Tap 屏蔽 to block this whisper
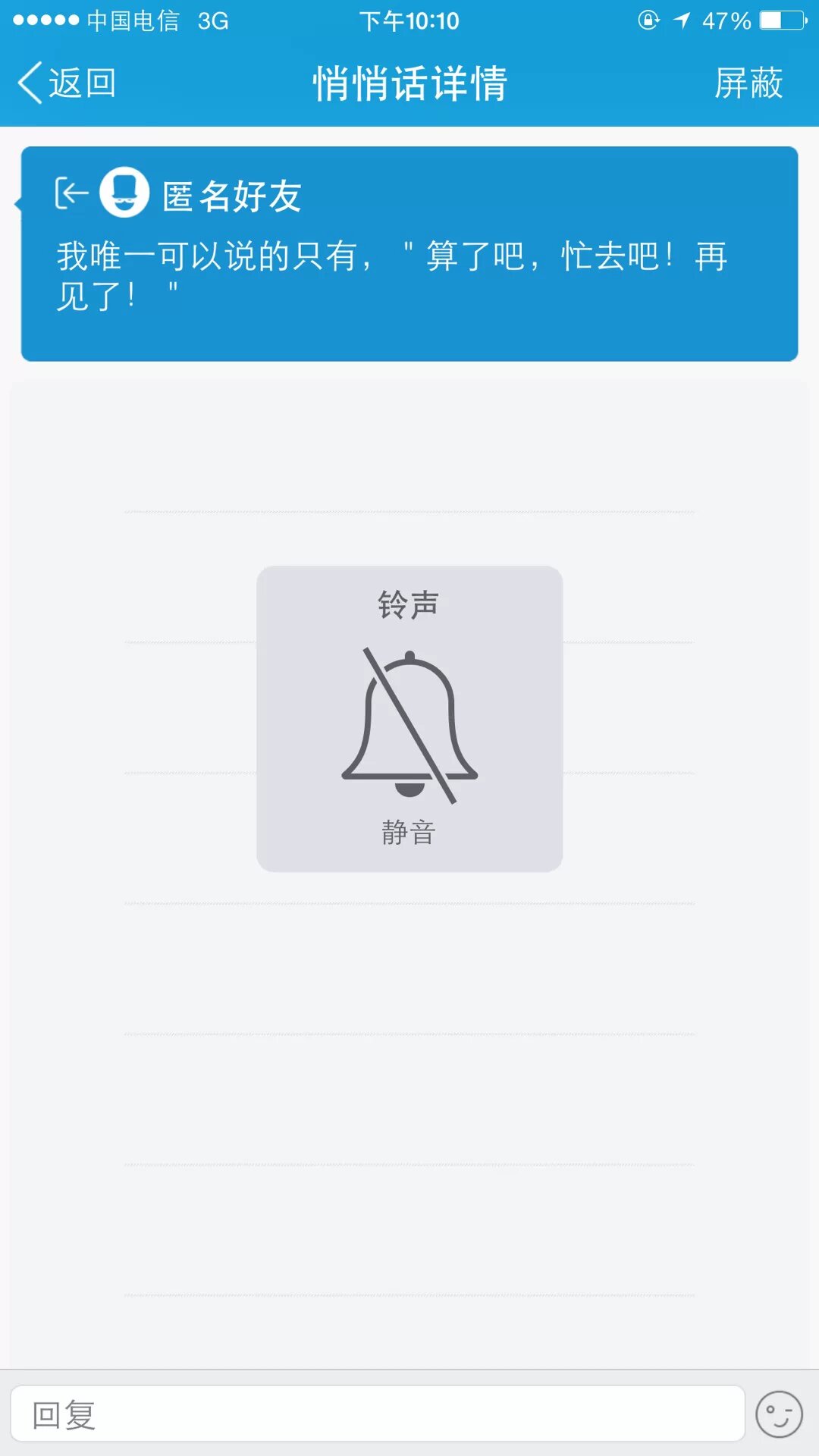Viewport: 819px width, 1456px height. (748, 83)
